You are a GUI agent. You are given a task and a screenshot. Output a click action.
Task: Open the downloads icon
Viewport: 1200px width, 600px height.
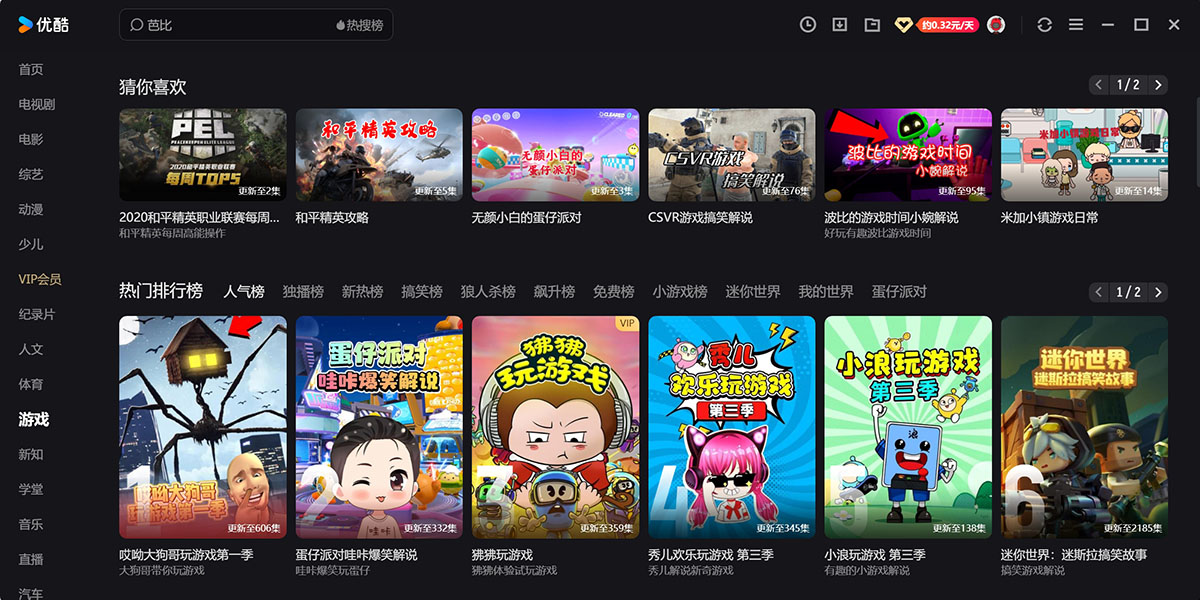click(840, 25)
